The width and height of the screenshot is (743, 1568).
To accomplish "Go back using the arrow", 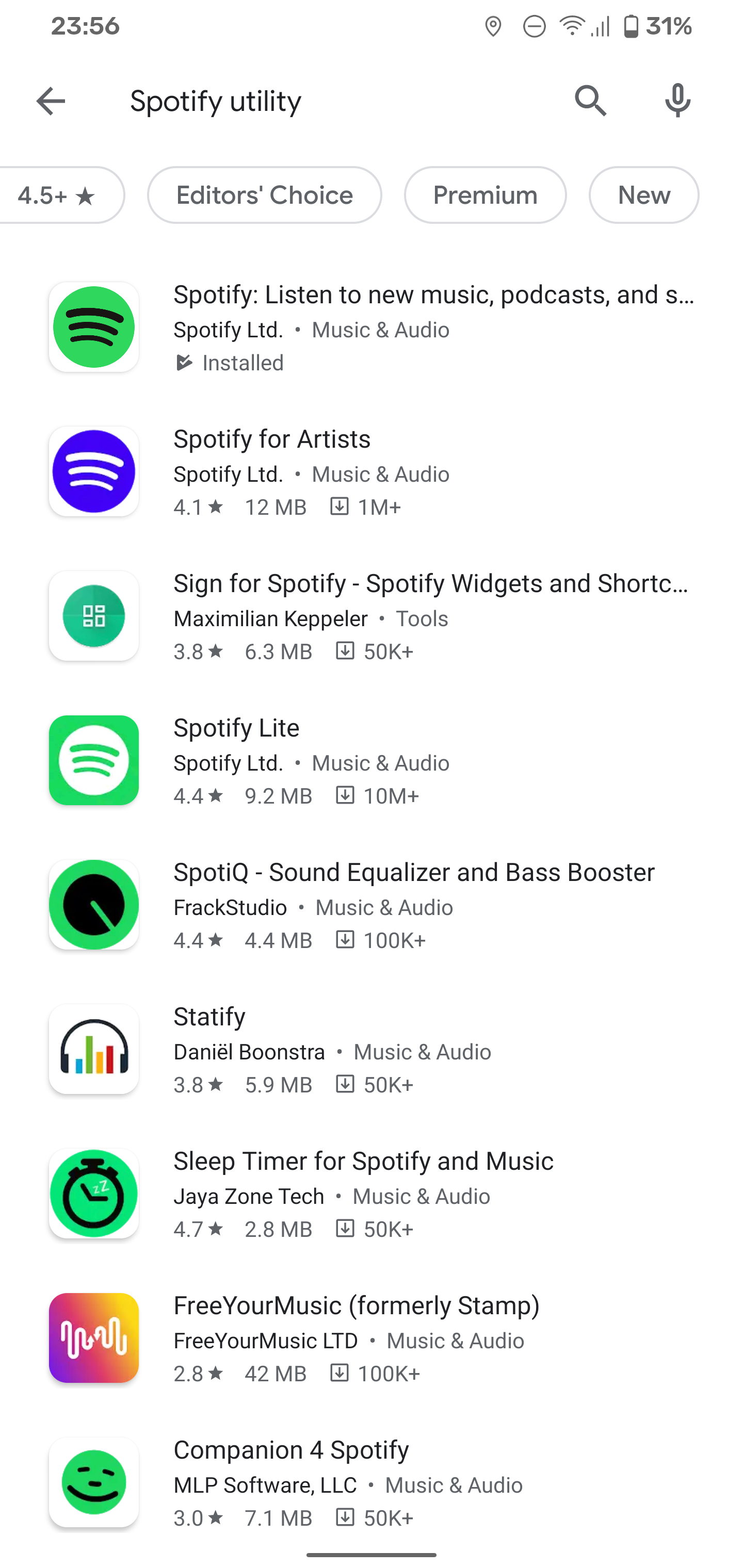I will (51, 101).
